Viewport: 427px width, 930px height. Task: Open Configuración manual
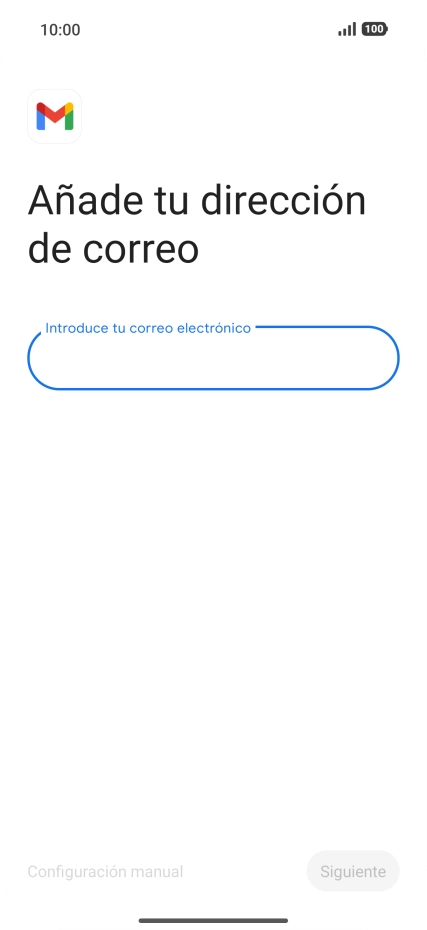pos(106,871)
